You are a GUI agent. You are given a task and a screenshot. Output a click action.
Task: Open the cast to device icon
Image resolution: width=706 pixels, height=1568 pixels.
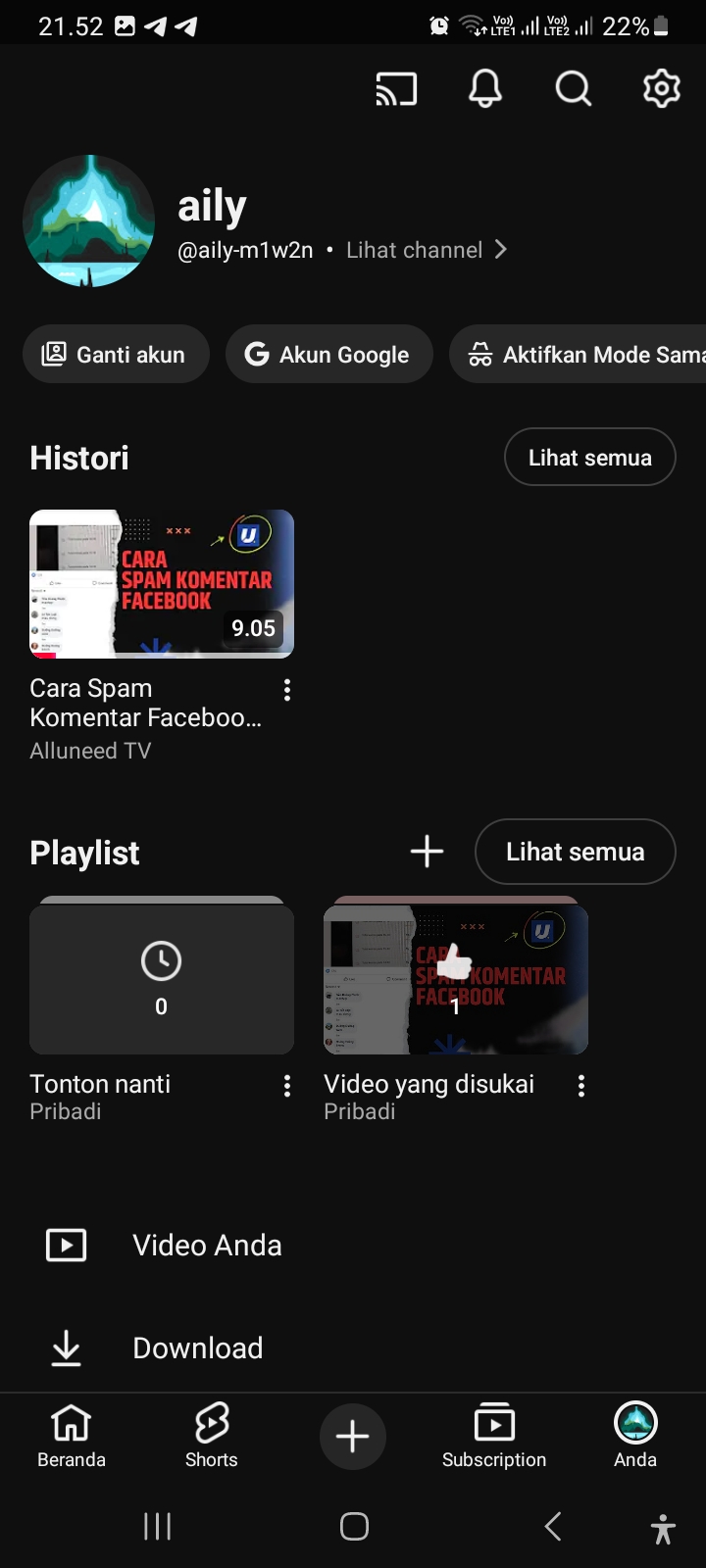click(396, 89)
